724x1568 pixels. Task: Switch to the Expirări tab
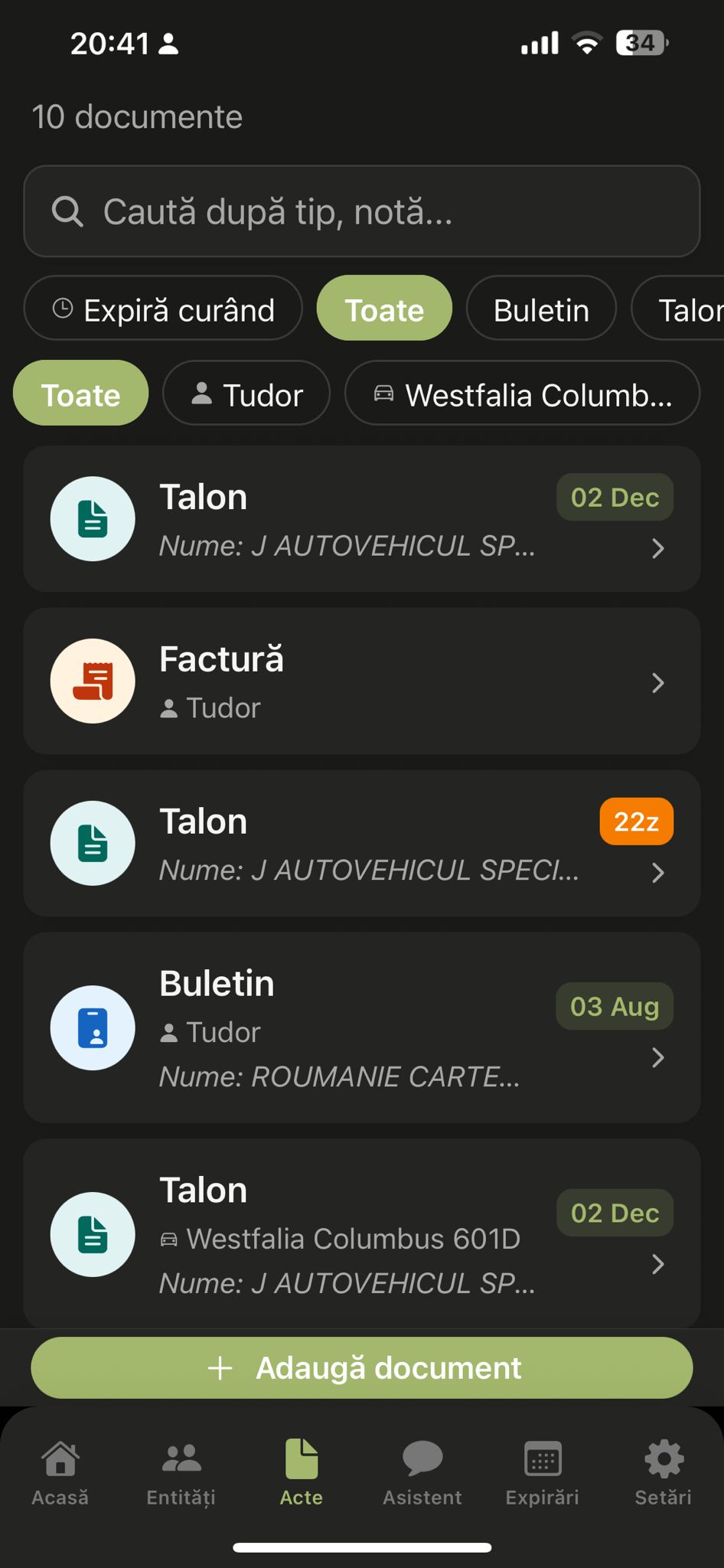pos(542,1472)
